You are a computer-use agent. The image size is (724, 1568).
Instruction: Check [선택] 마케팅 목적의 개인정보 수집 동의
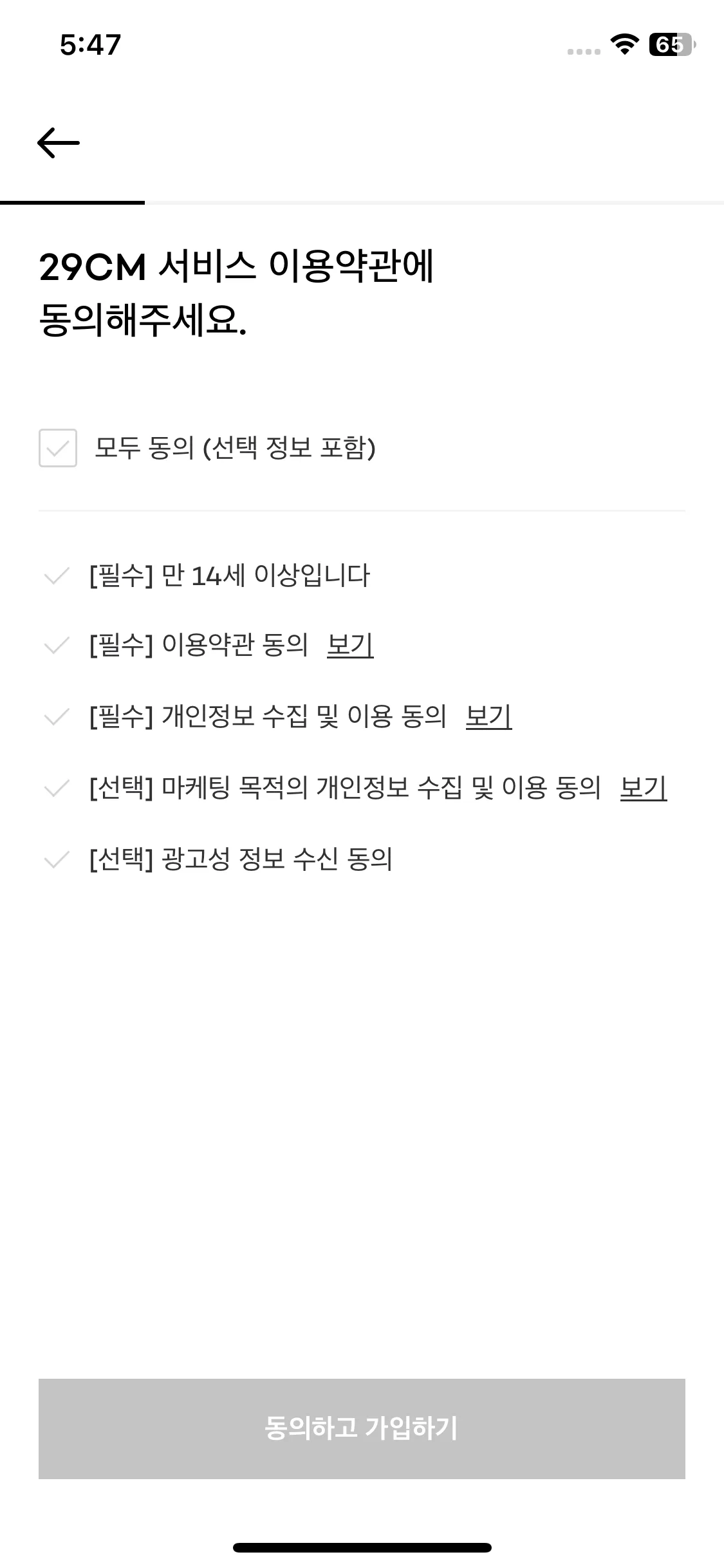pos(57,788)
